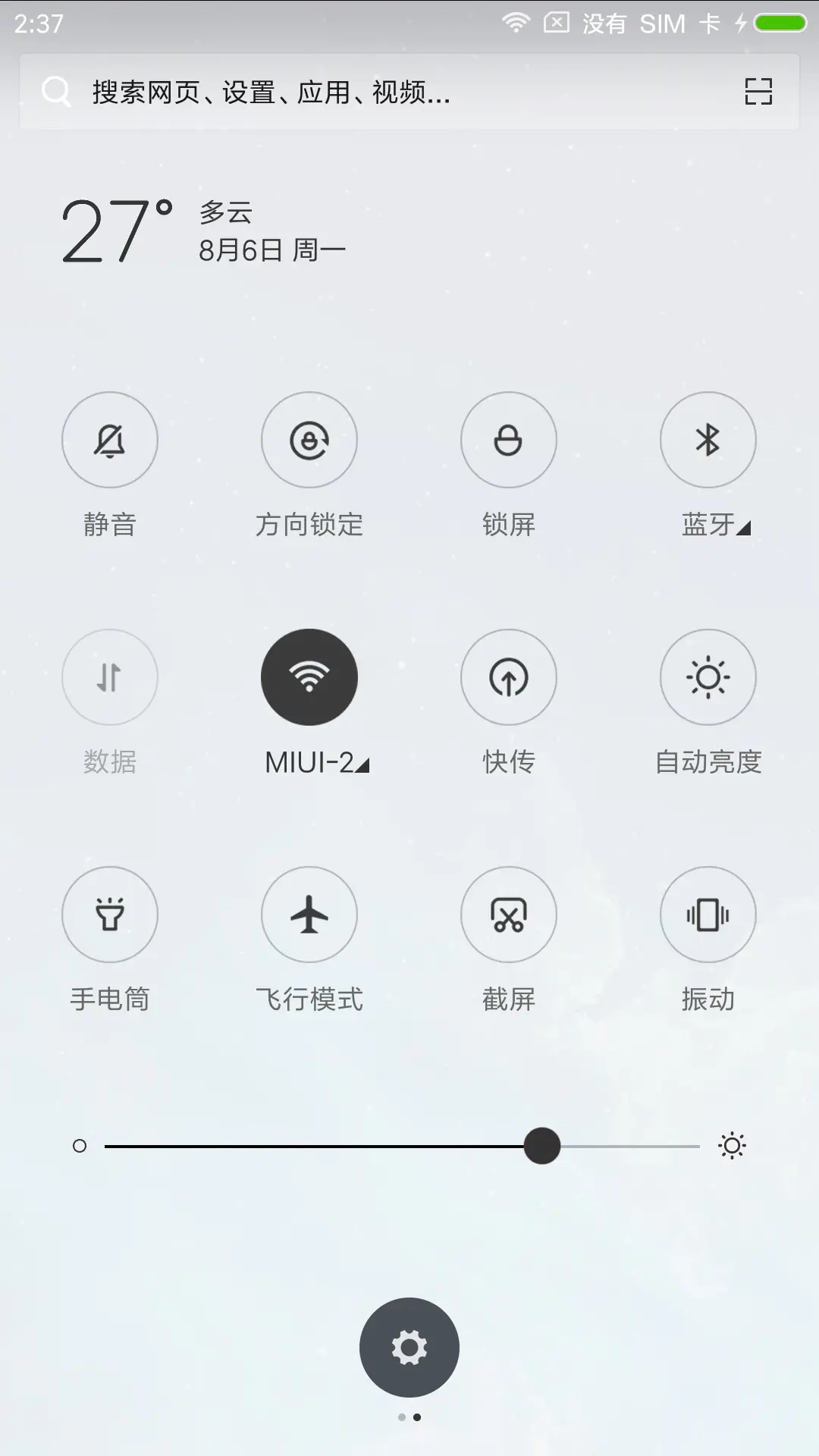Toggle vibration mode (振动)

[x=708, y=915]
